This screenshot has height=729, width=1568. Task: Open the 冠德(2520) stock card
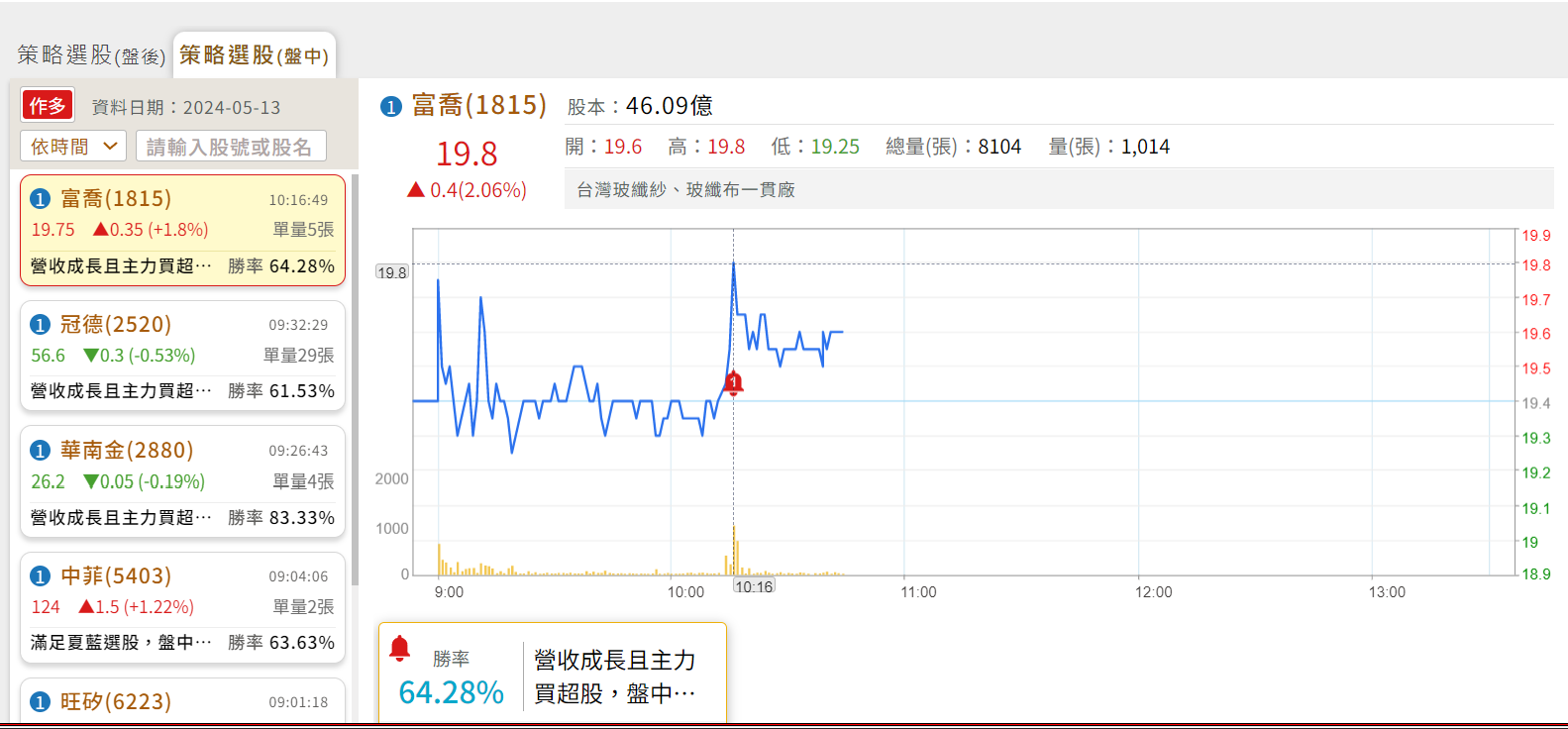pyautogui.click(x=182, y=356)
